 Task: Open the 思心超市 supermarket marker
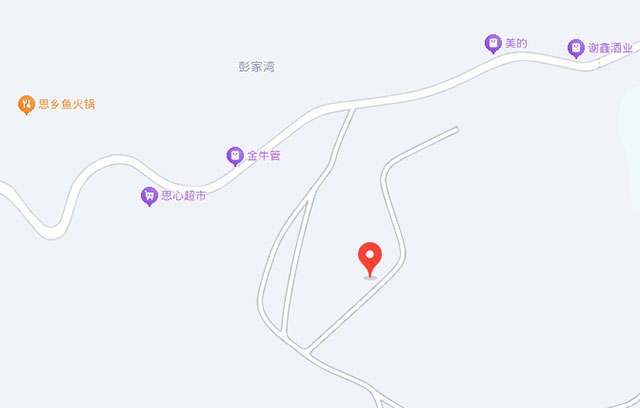149,197
